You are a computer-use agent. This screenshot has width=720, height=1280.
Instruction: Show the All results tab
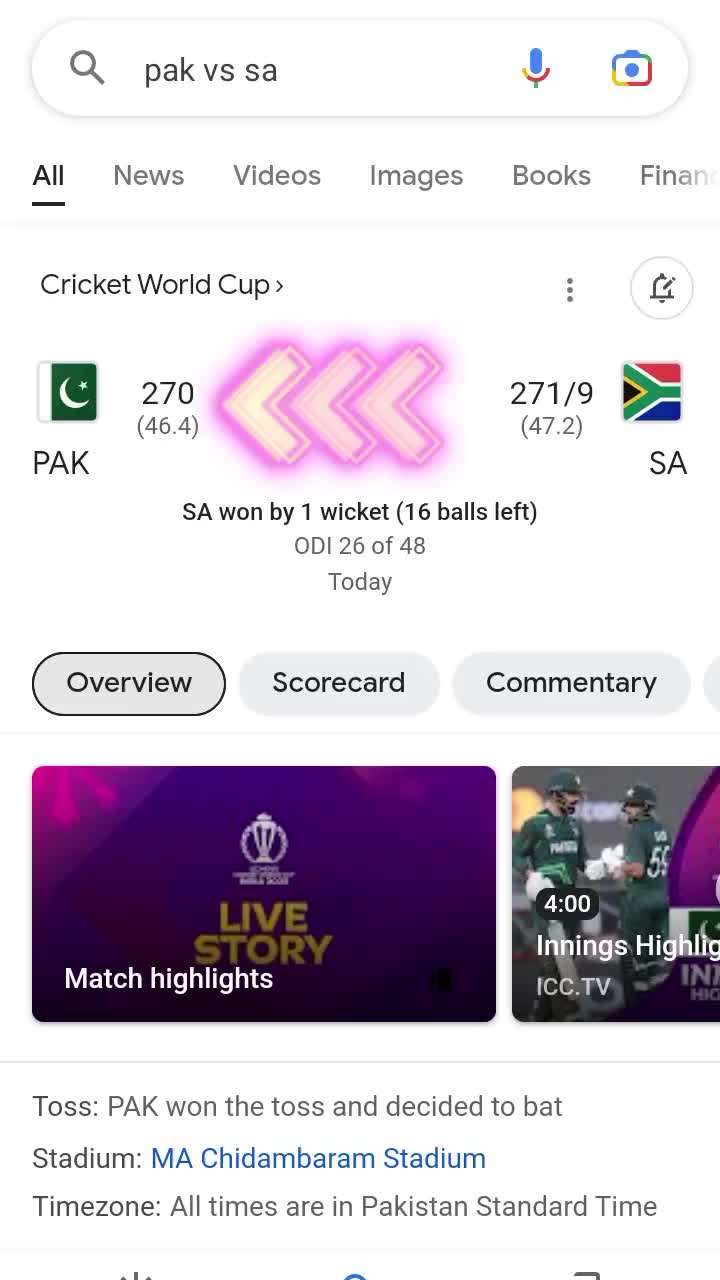click(x=48, y=177)
